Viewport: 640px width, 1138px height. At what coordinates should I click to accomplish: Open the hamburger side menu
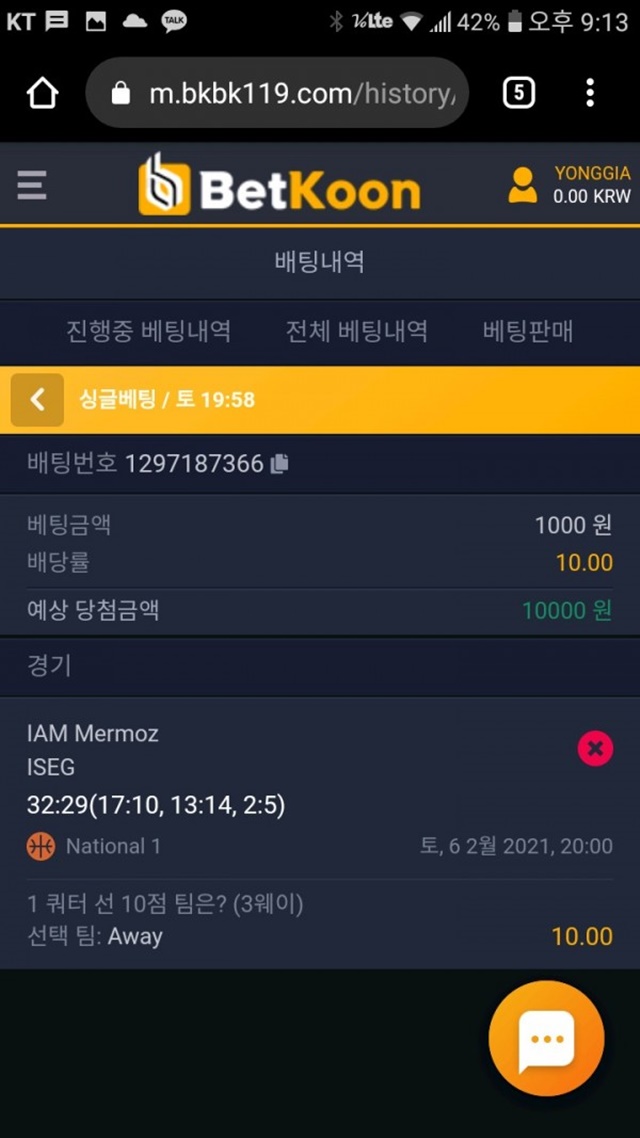coord(32,185)
